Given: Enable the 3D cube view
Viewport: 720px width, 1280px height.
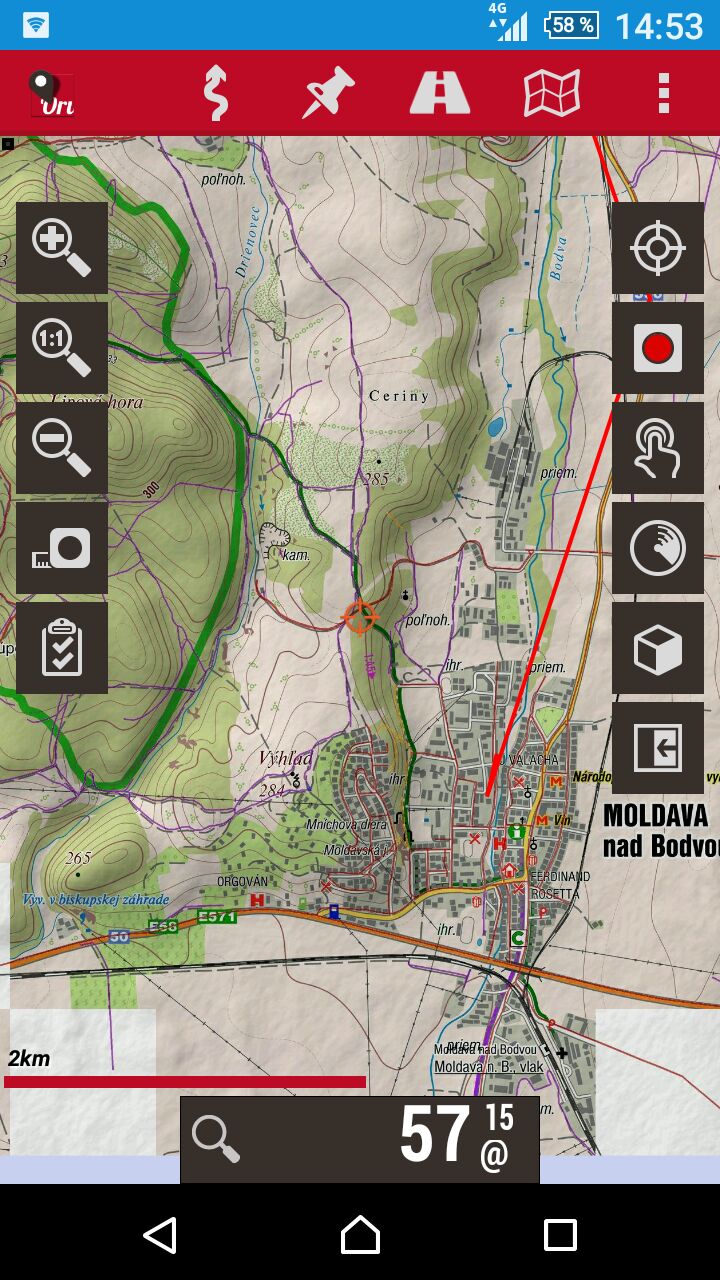Looking at the screenshot, I should [x=658, y=648].
